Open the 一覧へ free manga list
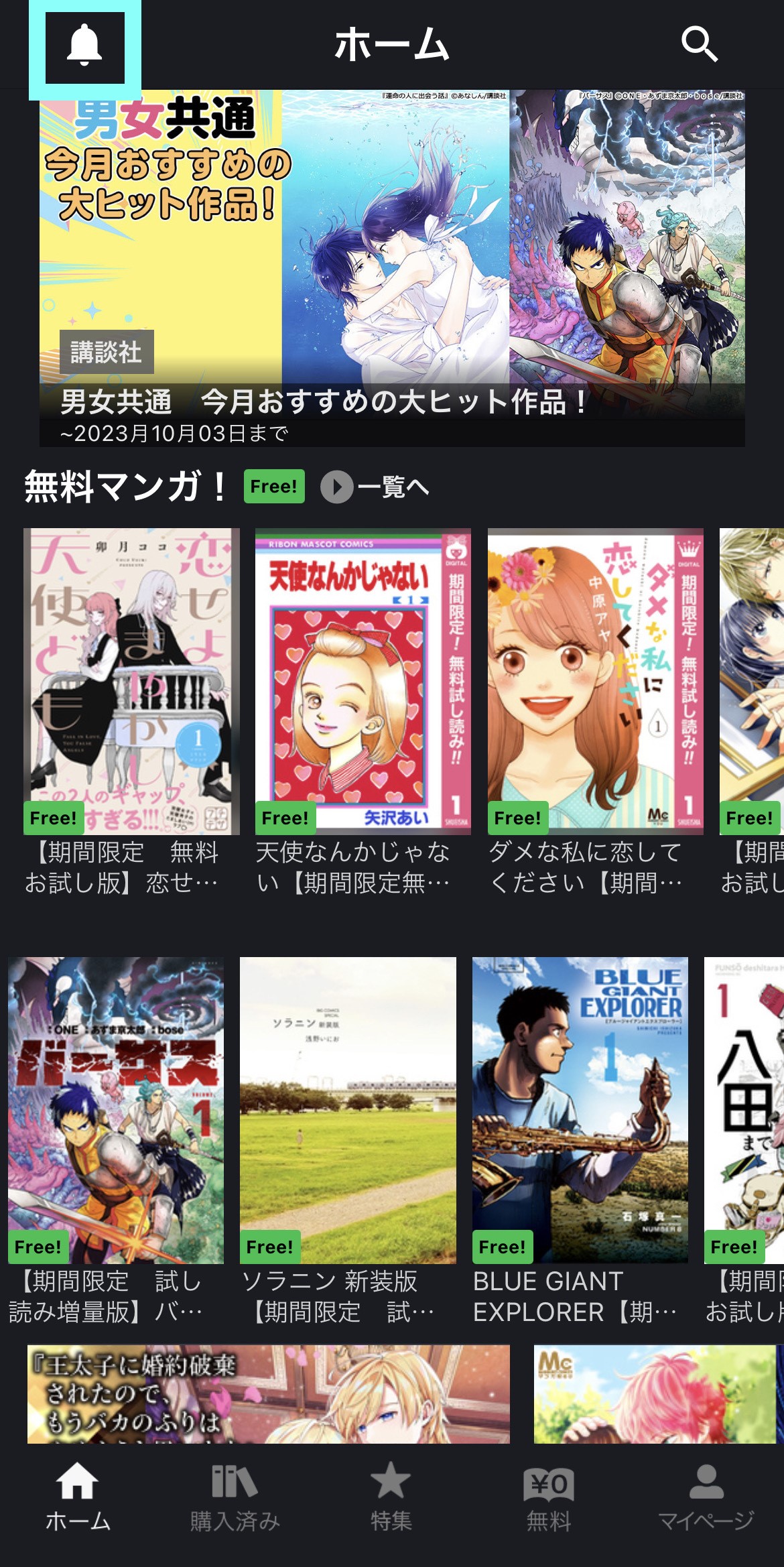Screen dimensions: 784x1567 click(x=375, y=487)
